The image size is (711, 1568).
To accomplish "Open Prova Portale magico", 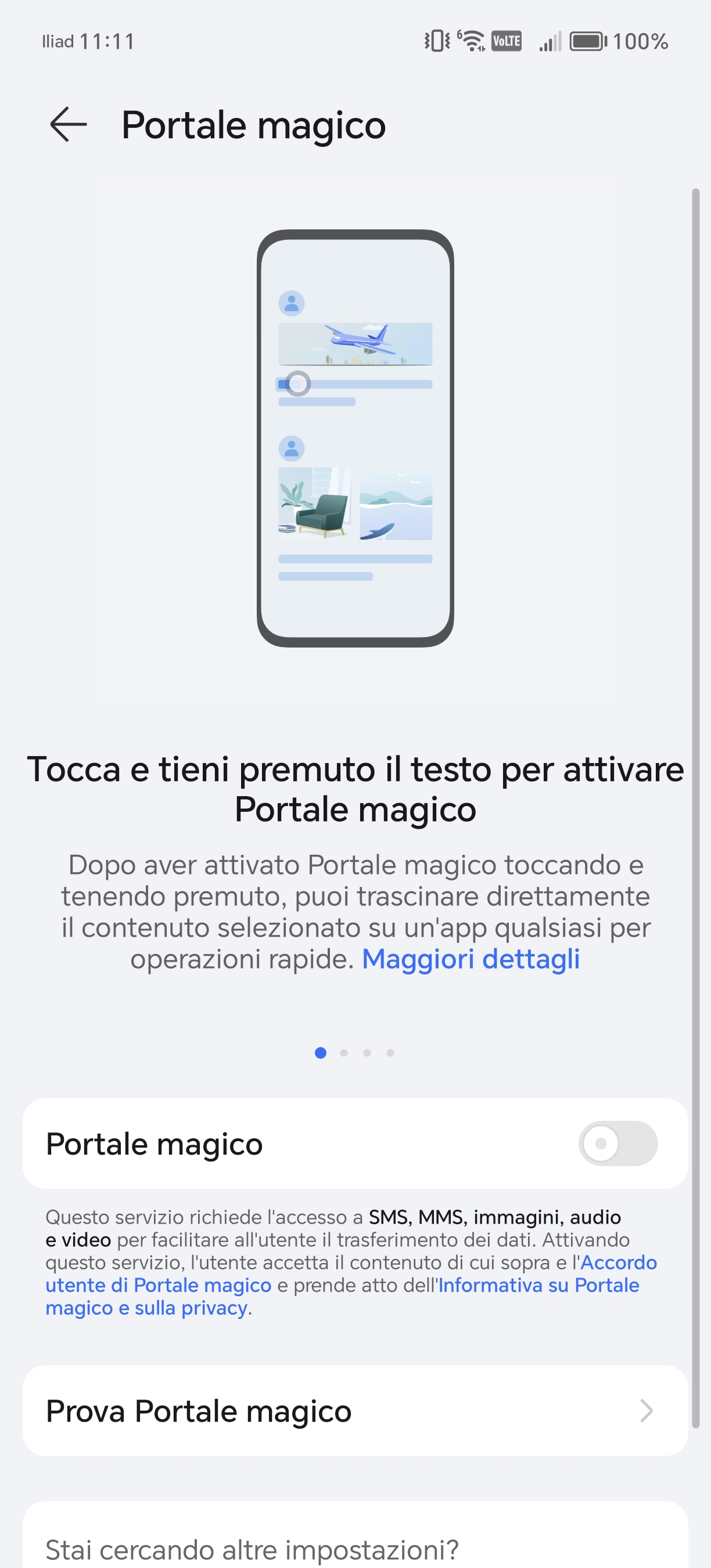I will [355, 1411].
